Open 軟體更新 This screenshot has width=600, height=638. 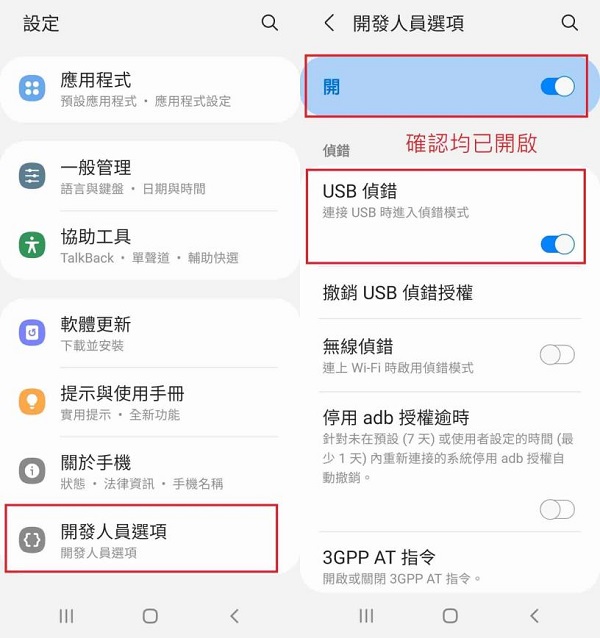pyautogui.click(x=150, y=333)
